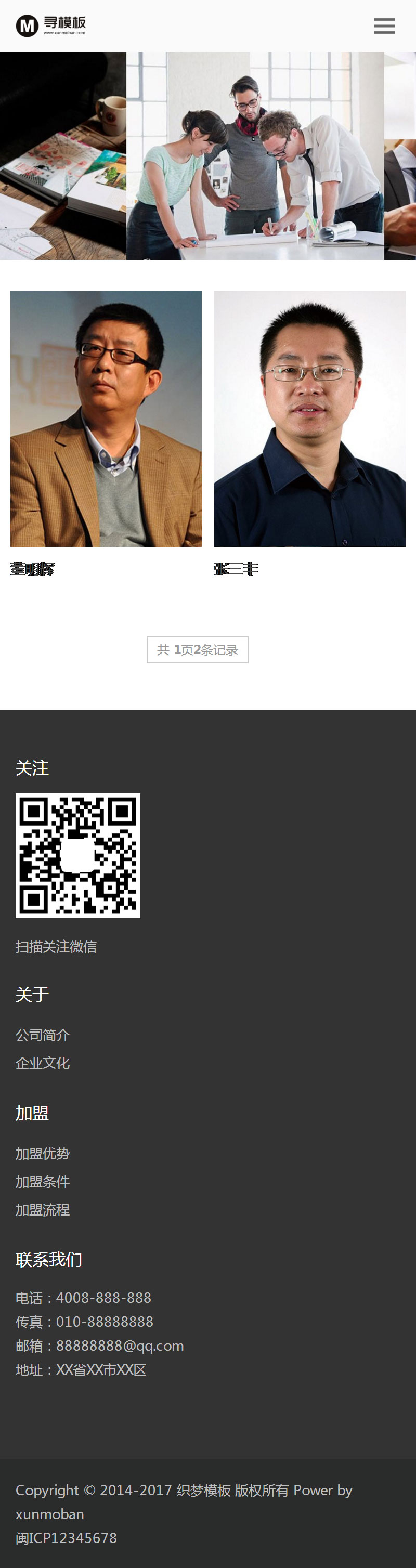Open the first team member's photo card
416x1568 pixels.
coord(106,419)
